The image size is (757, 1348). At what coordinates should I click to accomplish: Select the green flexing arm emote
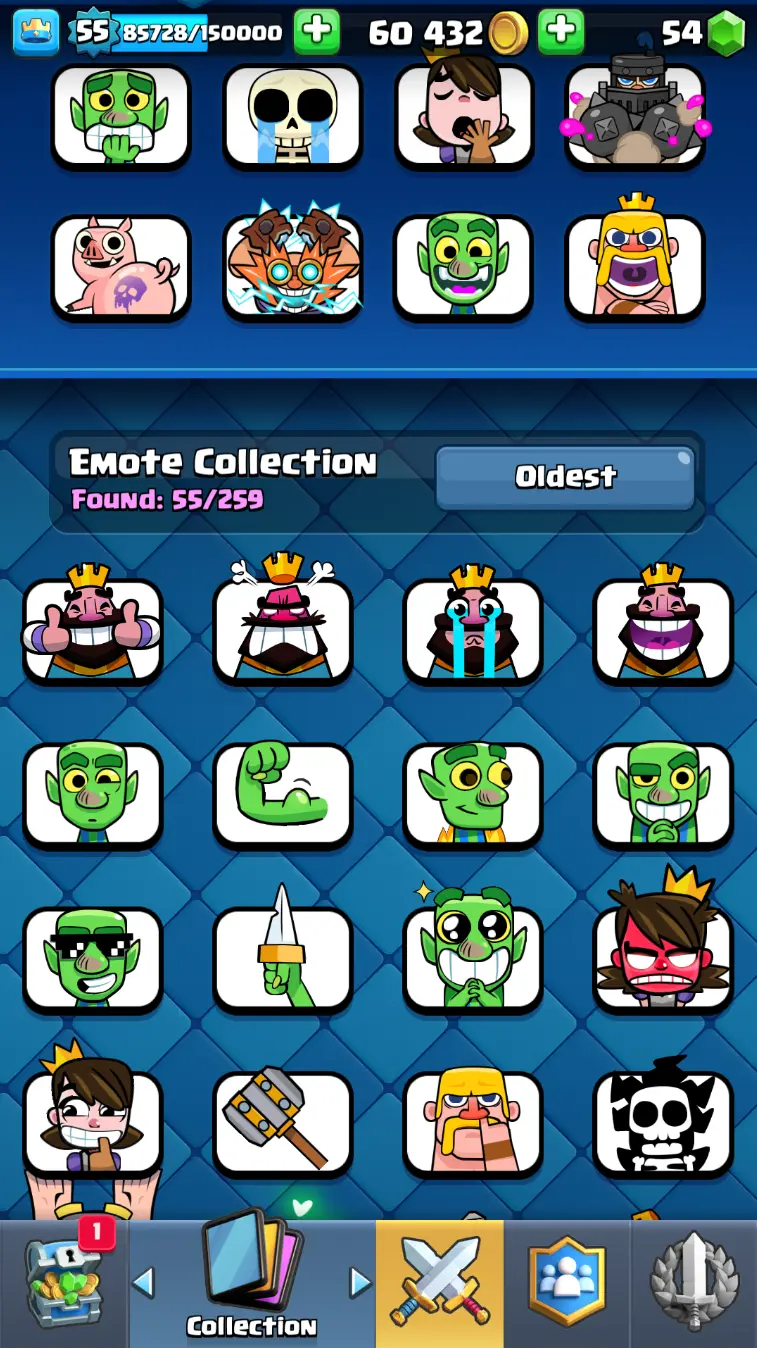(x=282, y=794)
